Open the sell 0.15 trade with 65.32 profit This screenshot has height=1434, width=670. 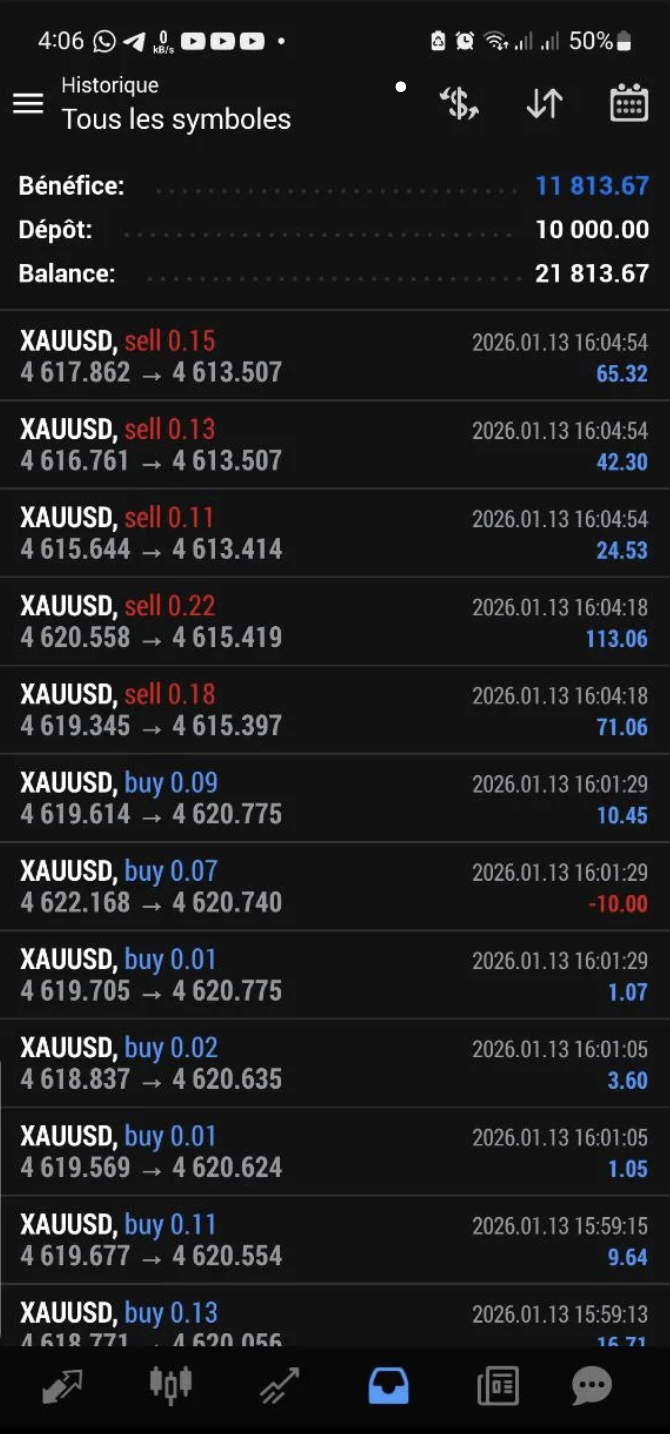coord(334,357)
